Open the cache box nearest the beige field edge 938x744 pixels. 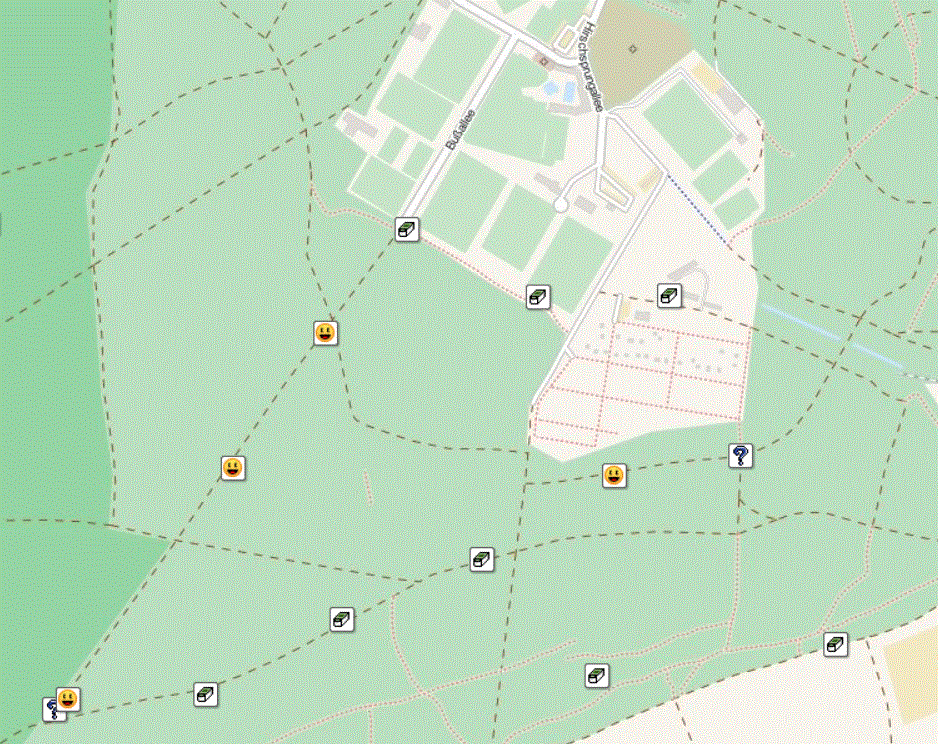[x=836, y=644]
